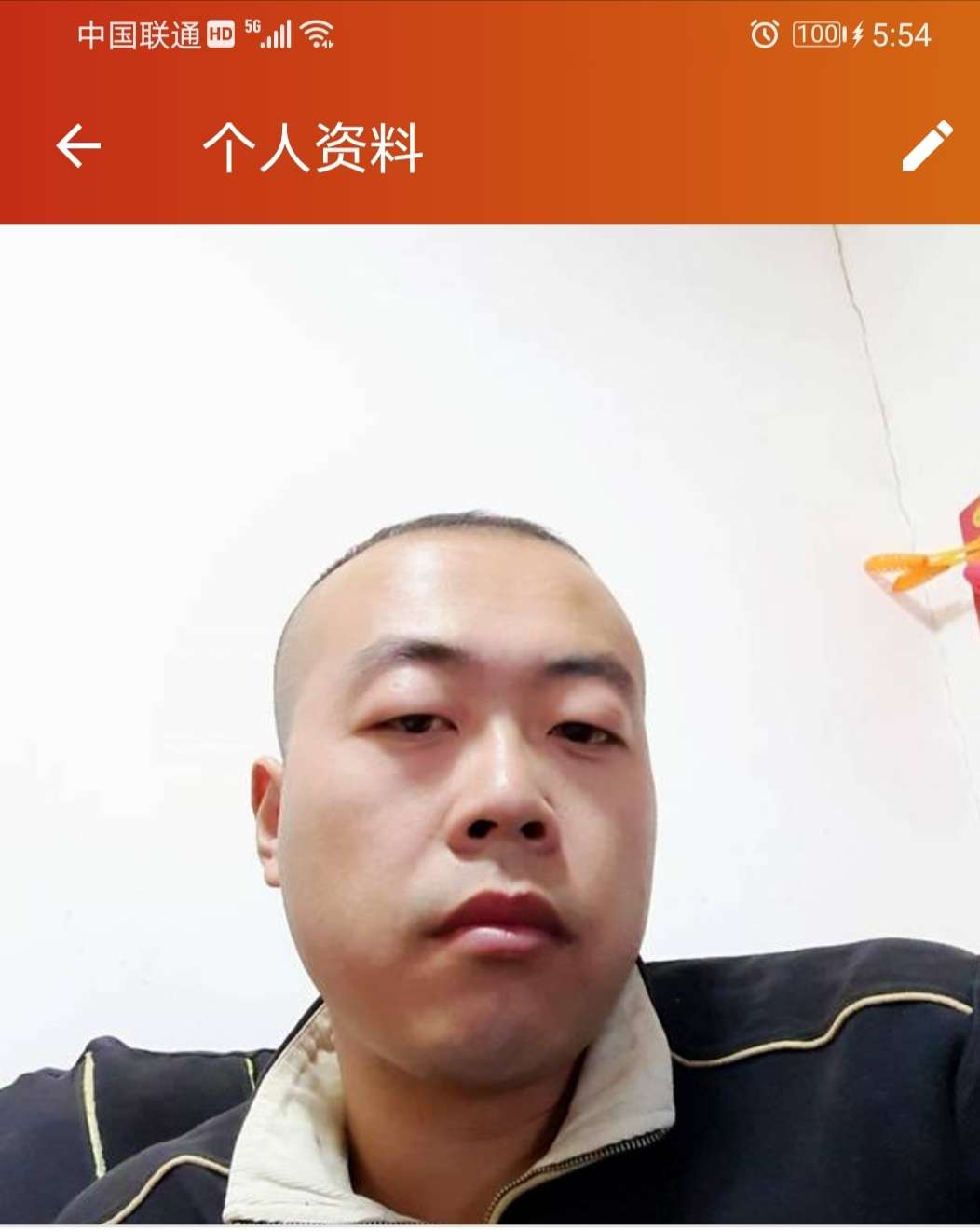Open the profile photo full view

click(490, 723)
